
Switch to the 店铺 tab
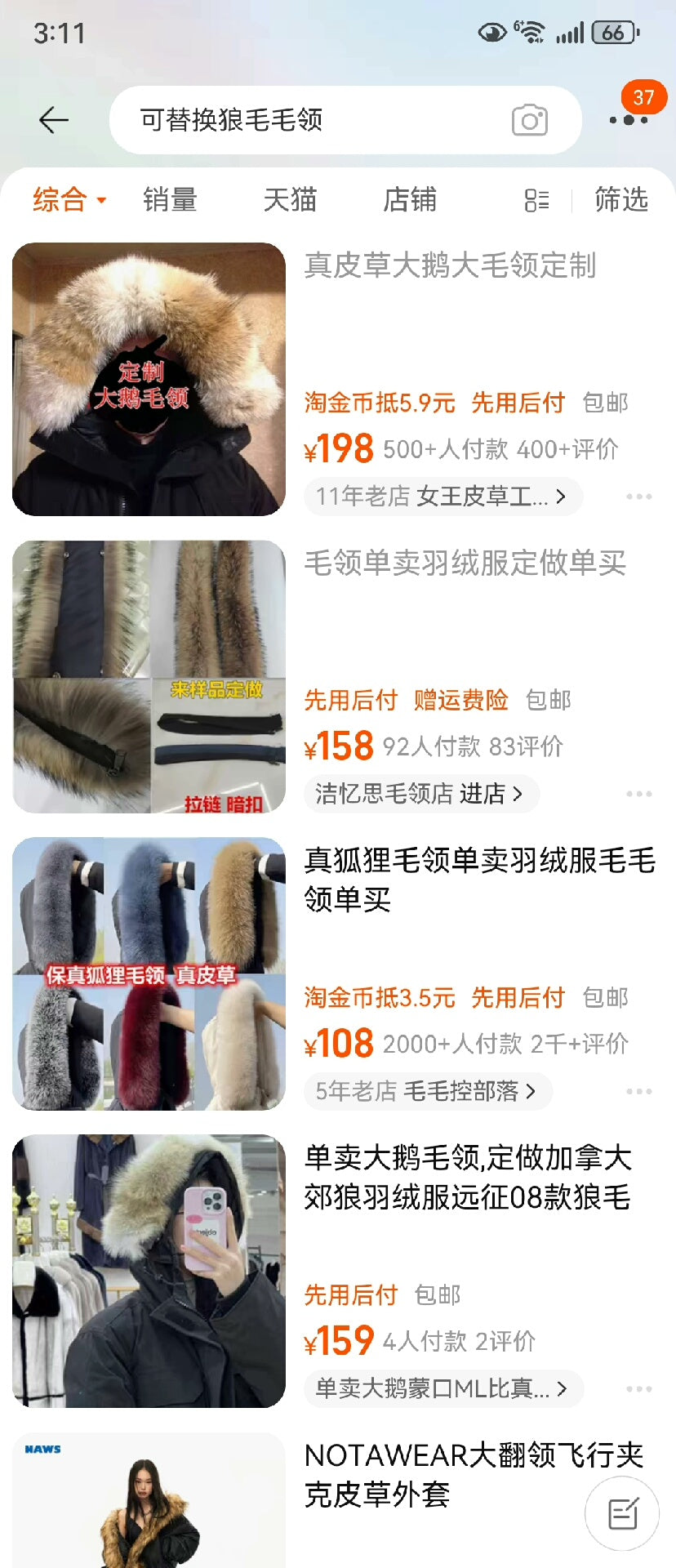pyautogui.click(x=410, y=199)
